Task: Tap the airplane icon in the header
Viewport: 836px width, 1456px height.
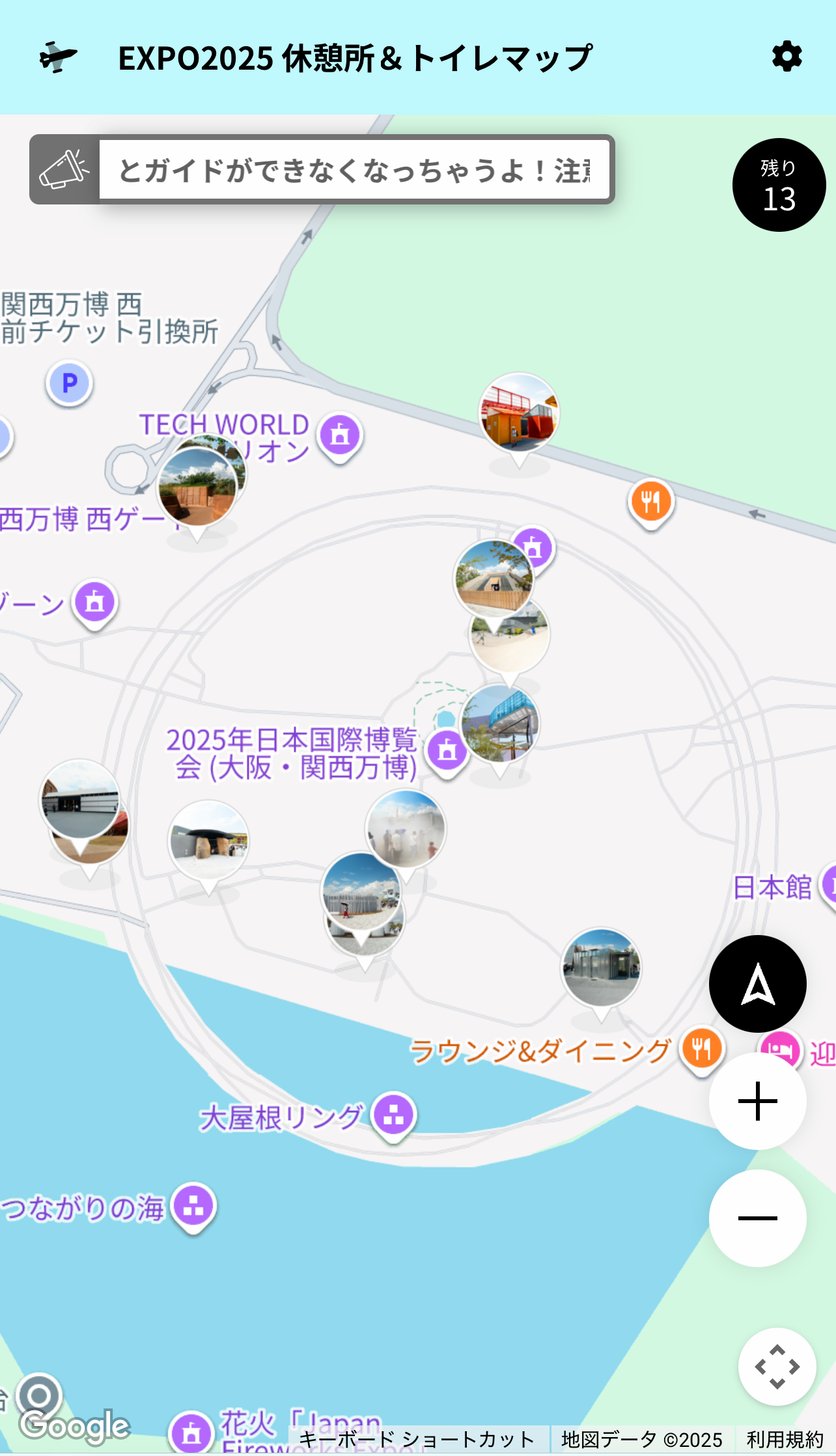Action: [59, 57]
